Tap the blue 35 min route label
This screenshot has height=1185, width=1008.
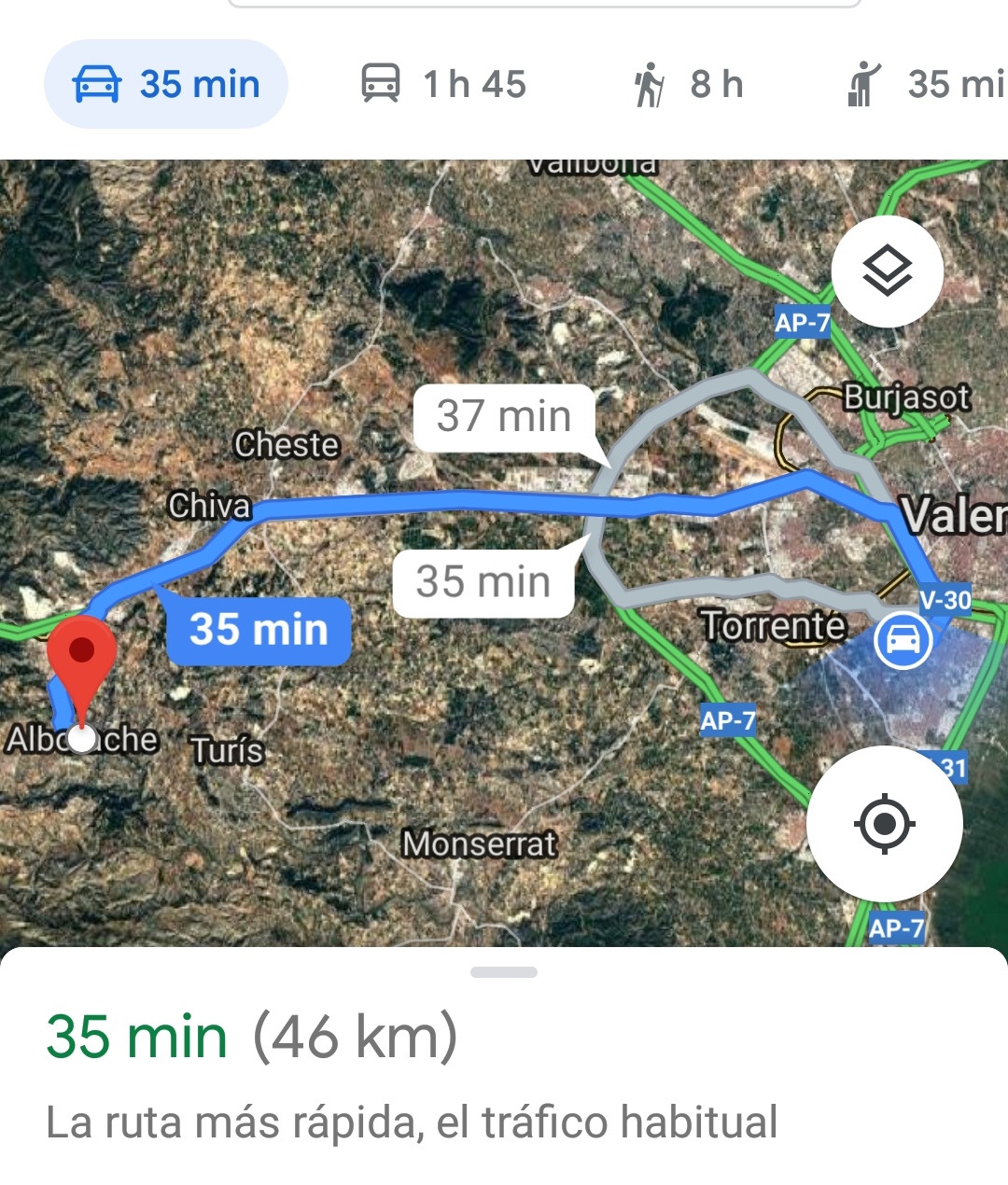coord(259,630)
